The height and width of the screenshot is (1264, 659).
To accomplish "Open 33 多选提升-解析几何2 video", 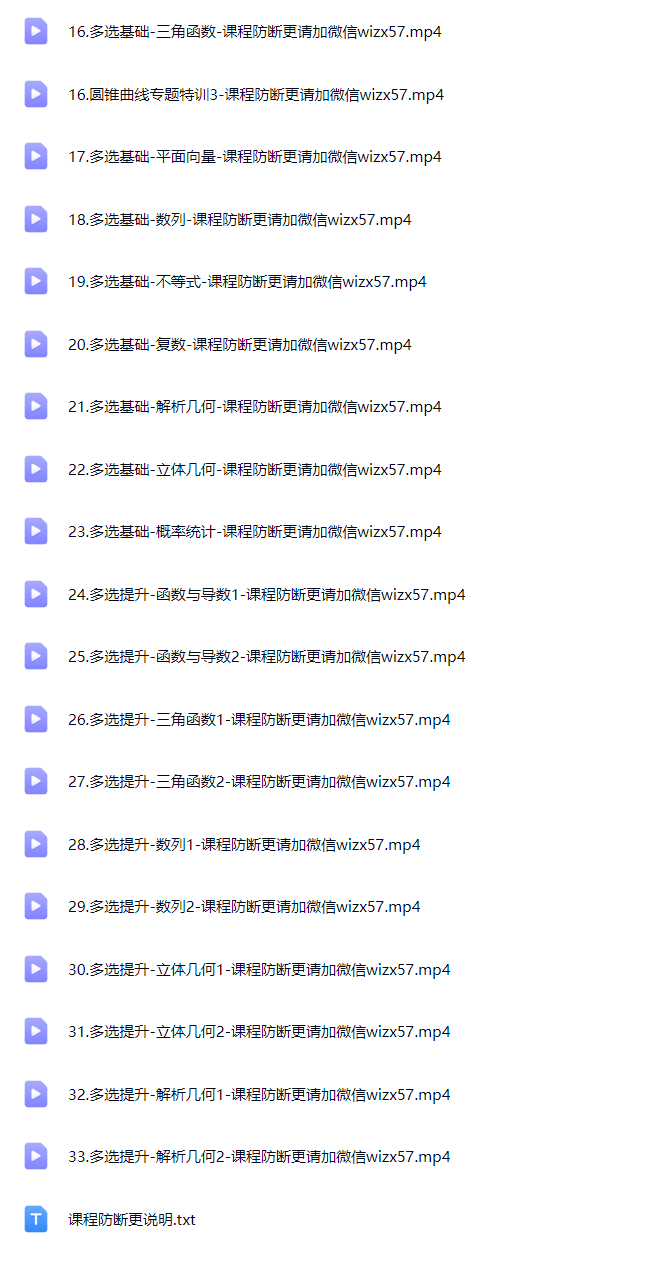I will coord(259,1156).
